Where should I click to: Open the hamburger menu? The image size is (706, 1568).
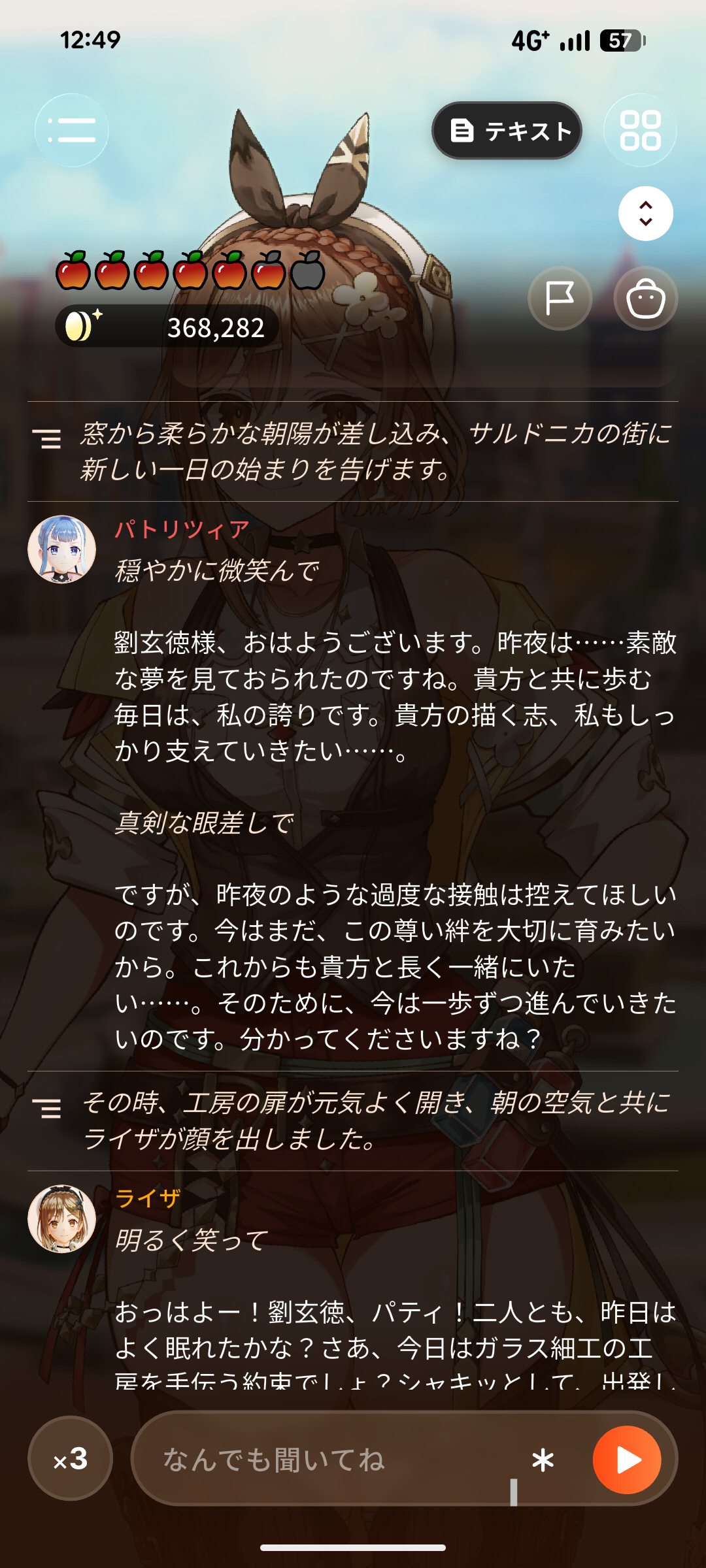[x=72, y=130]
